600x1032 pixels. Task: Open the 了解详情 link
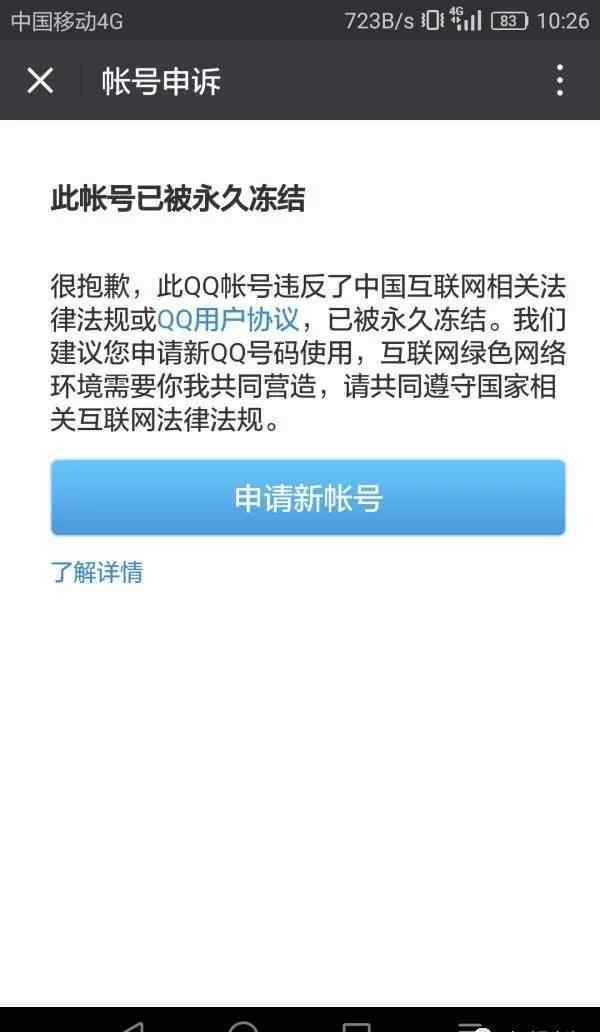coord(97,572)
